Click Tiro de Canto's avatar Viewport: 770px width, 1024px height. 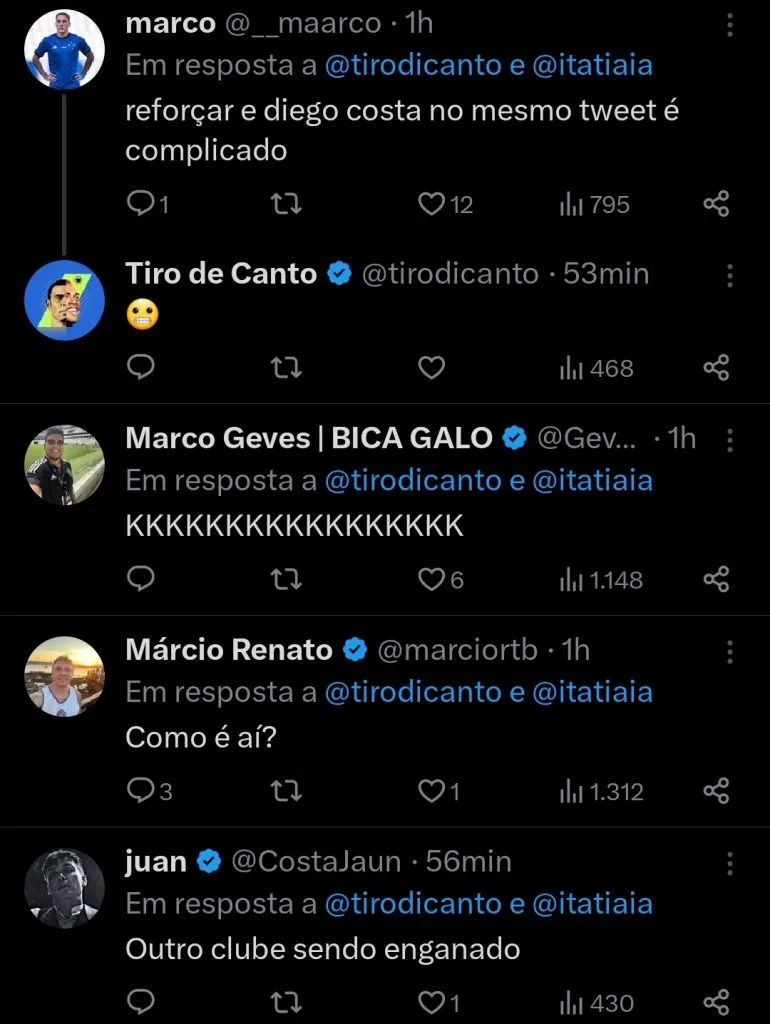(x=63, y=300)
